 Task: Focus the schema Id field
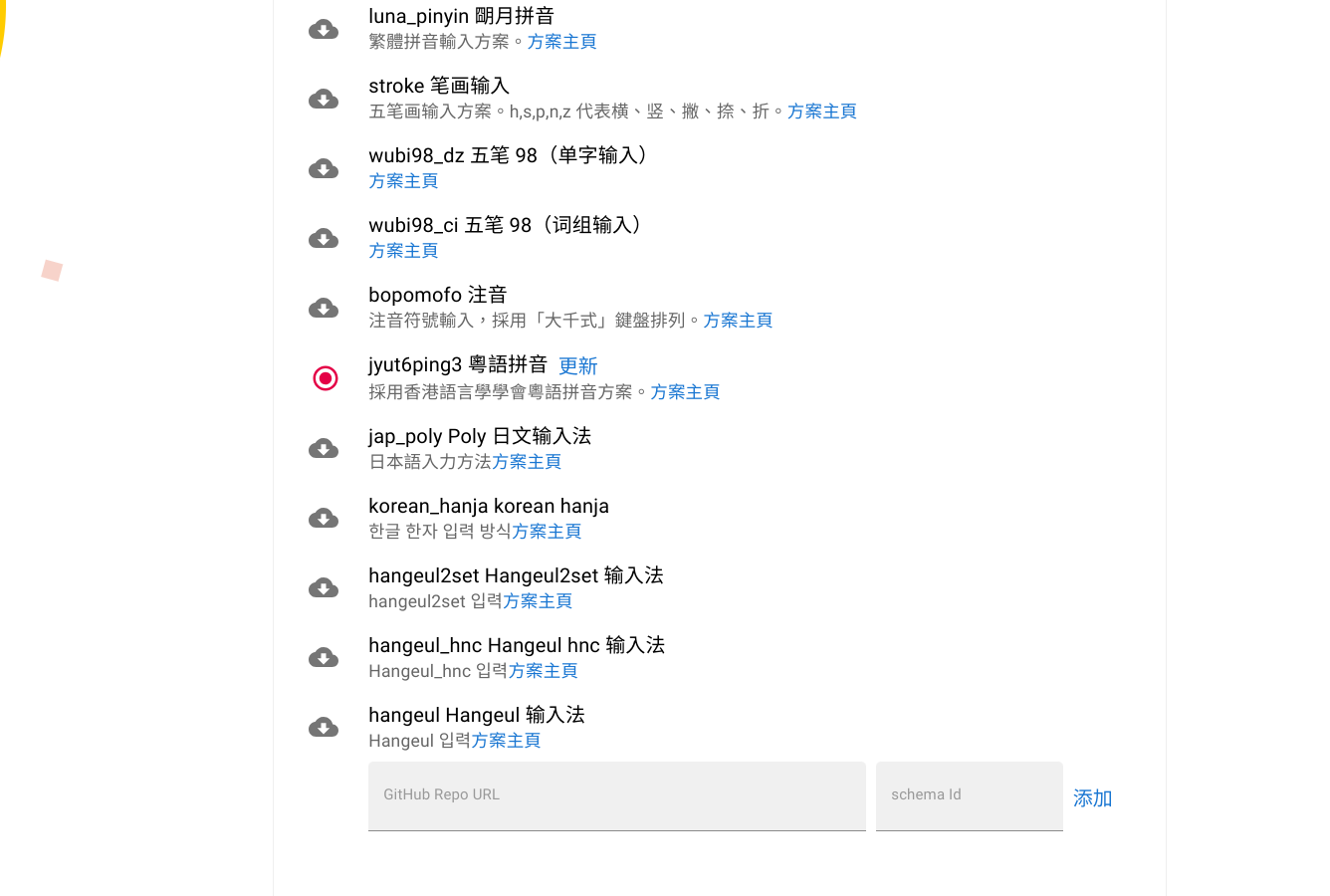click(969, 795)
